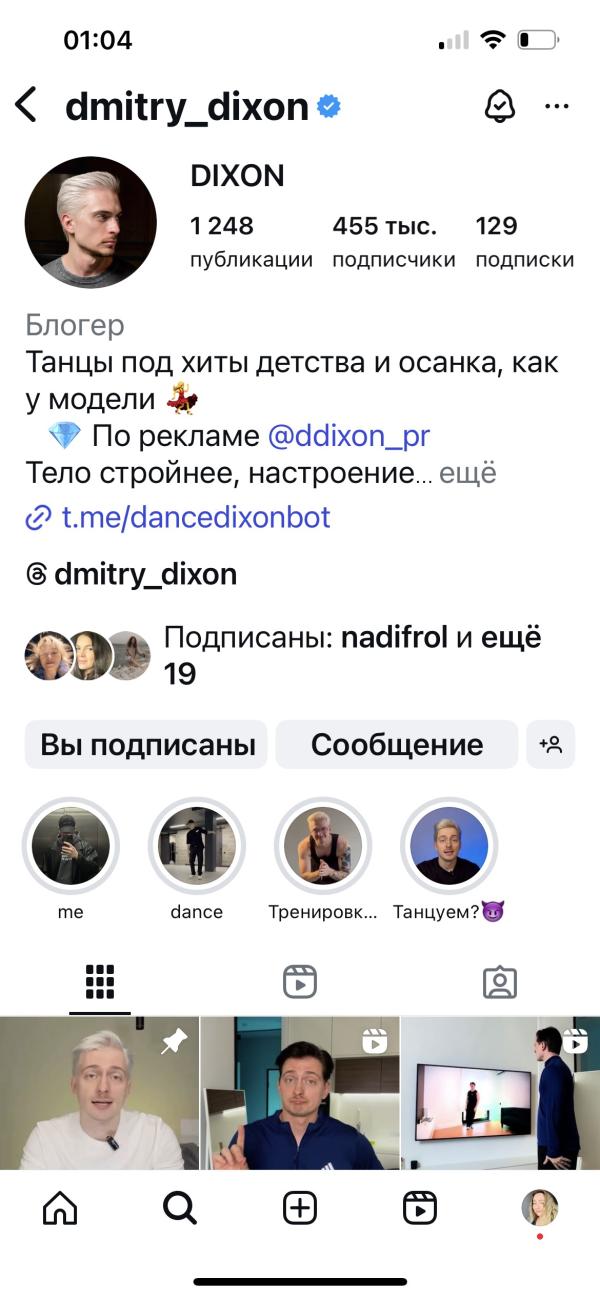The height and width of the screenshot is (1297, 600).
Task: Open the Threads profile dmitry_dixon
Action: [144, 574]
